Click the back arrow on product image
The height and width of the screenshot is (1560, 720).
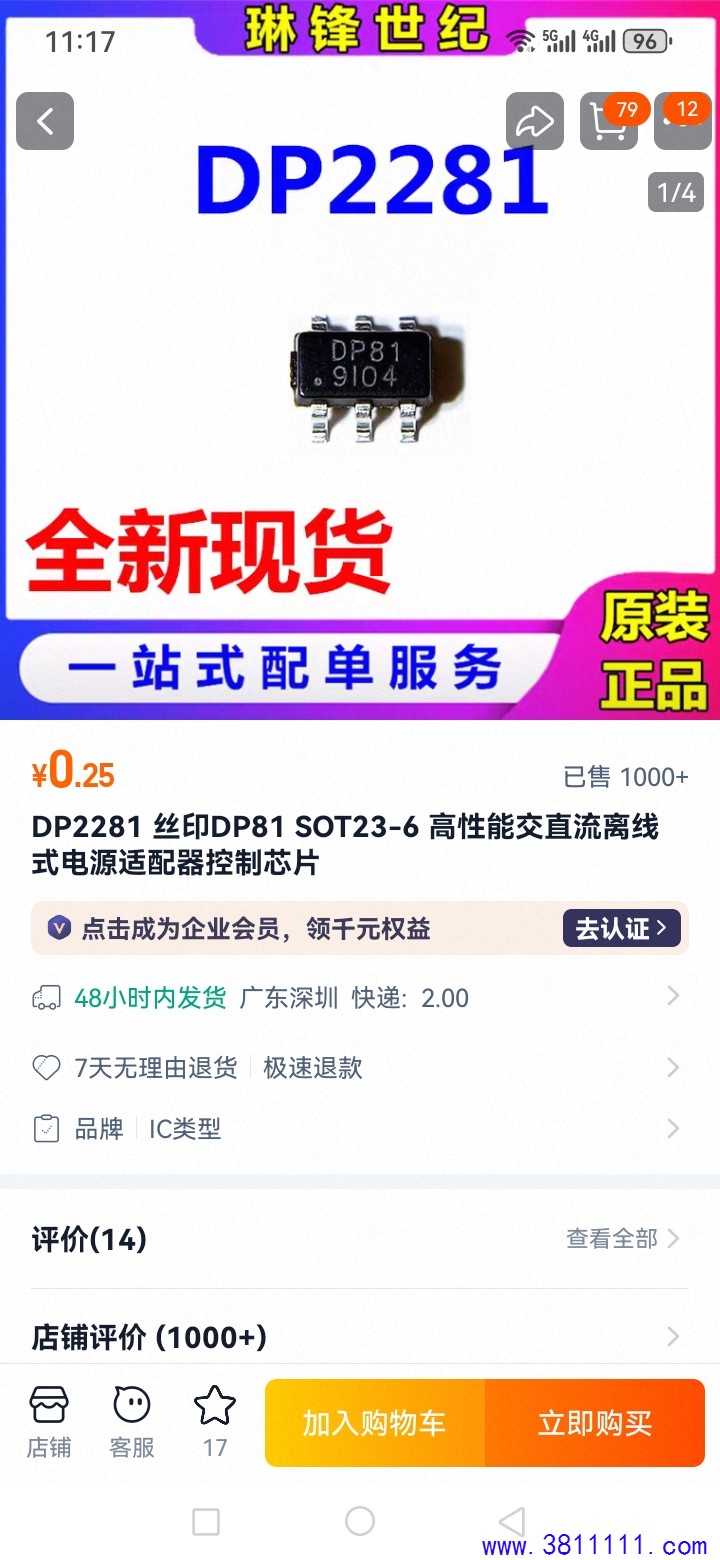(45, 121)
